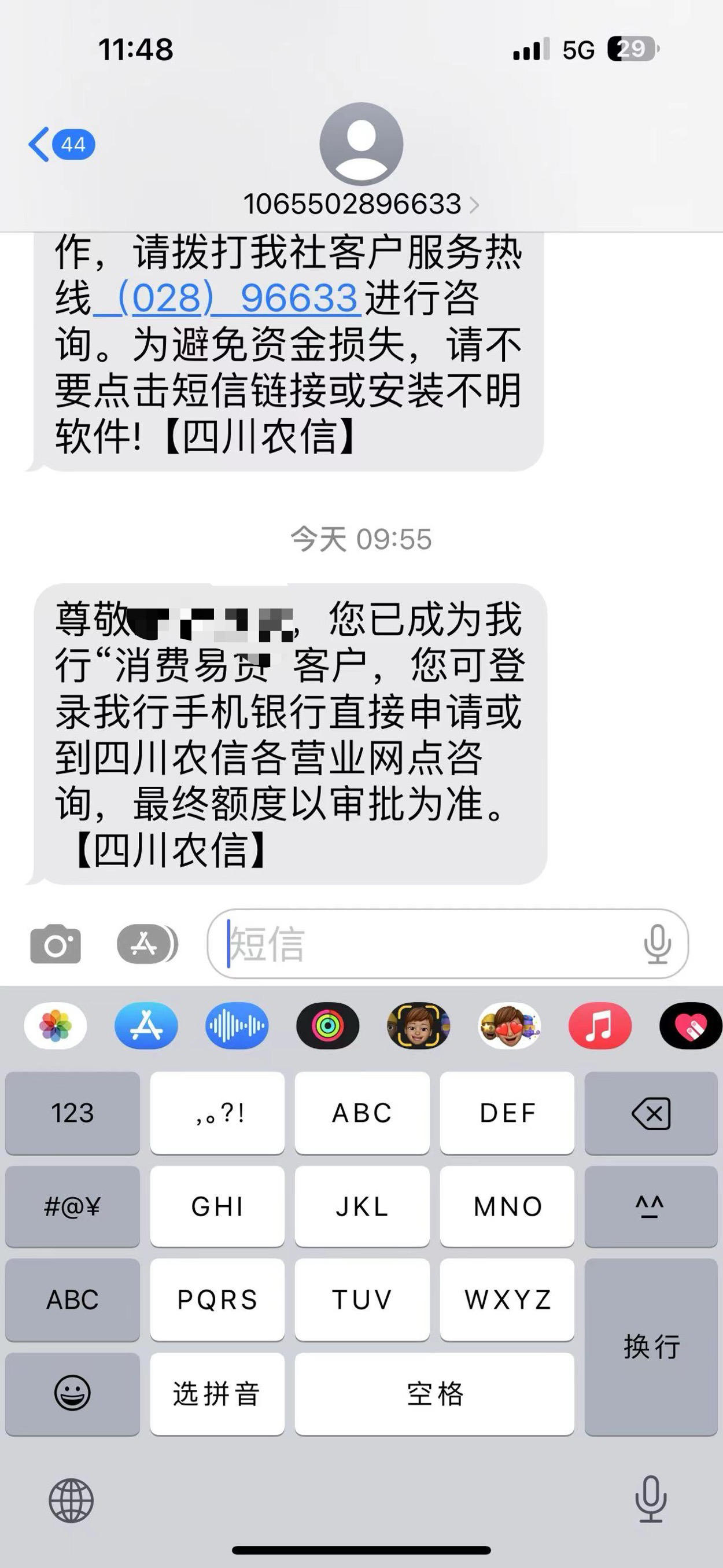Select the Photos app icon in app strip
The height and width of the screenshot is (1568, 723).
click(57, 1026)
